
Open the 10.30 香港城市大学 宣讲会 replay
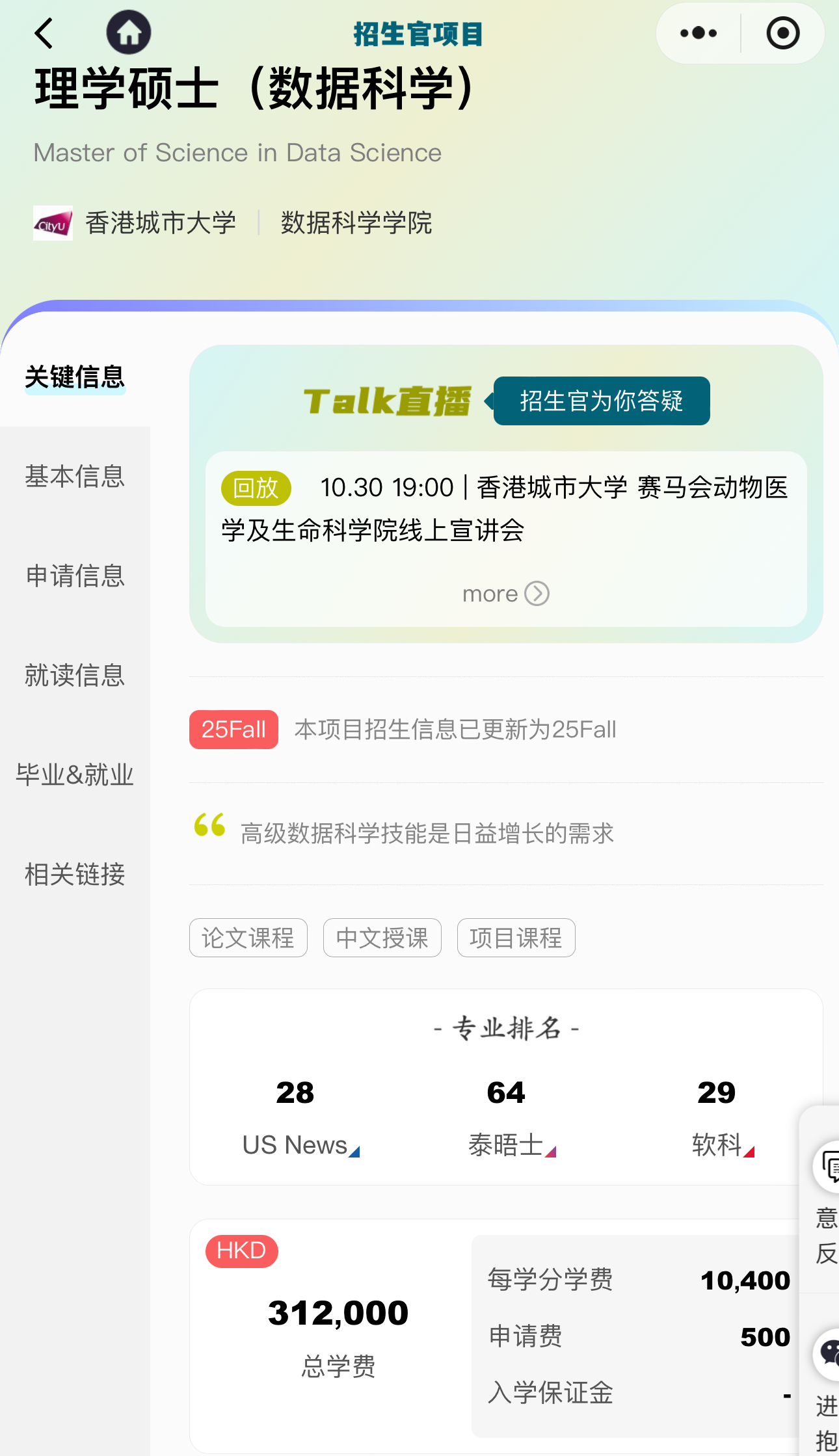pyautogui.click(x=505, y=509)
